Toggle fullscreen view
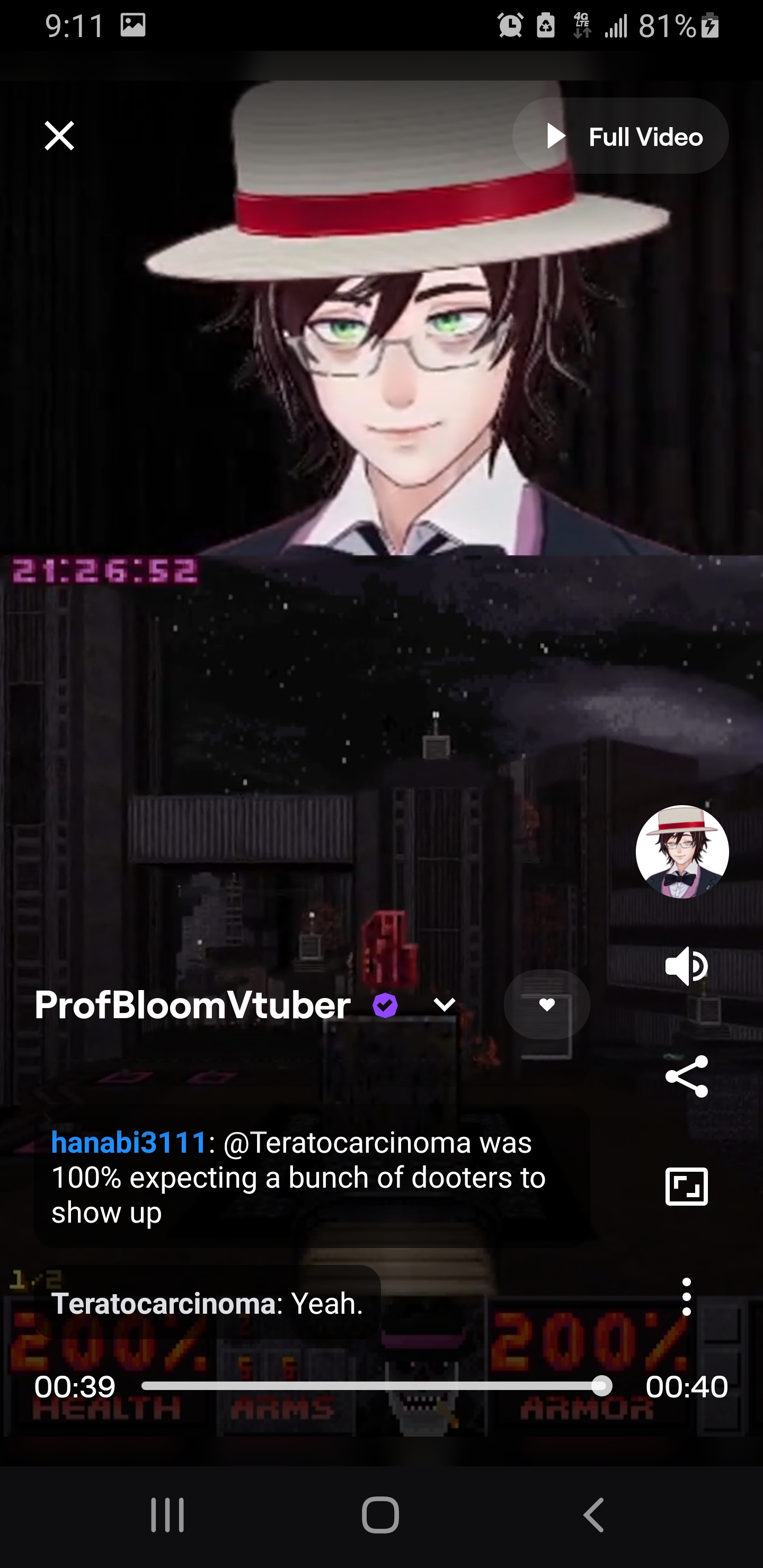The image size is (763, 1568). 686,1187
